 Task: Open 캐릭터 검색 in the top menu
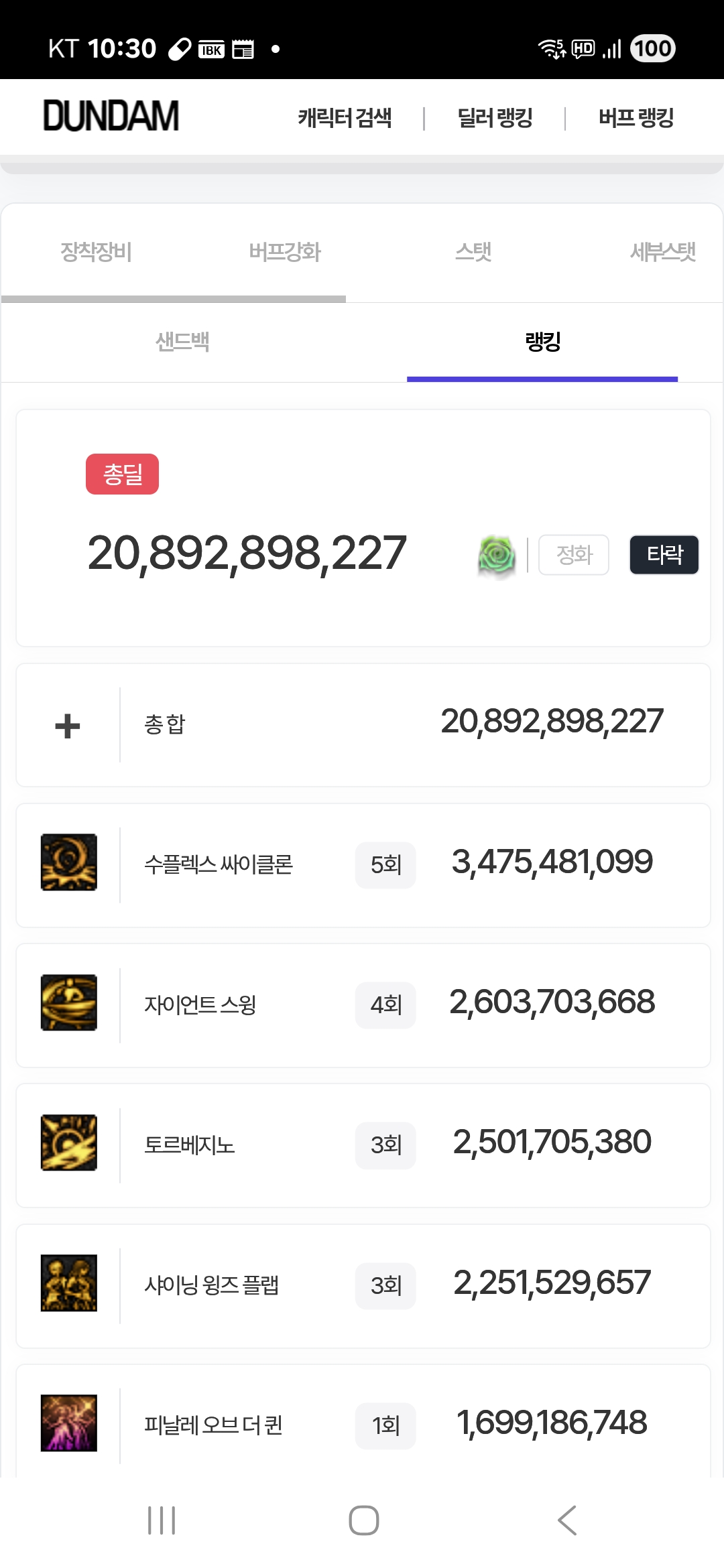[x=345, y=117]
